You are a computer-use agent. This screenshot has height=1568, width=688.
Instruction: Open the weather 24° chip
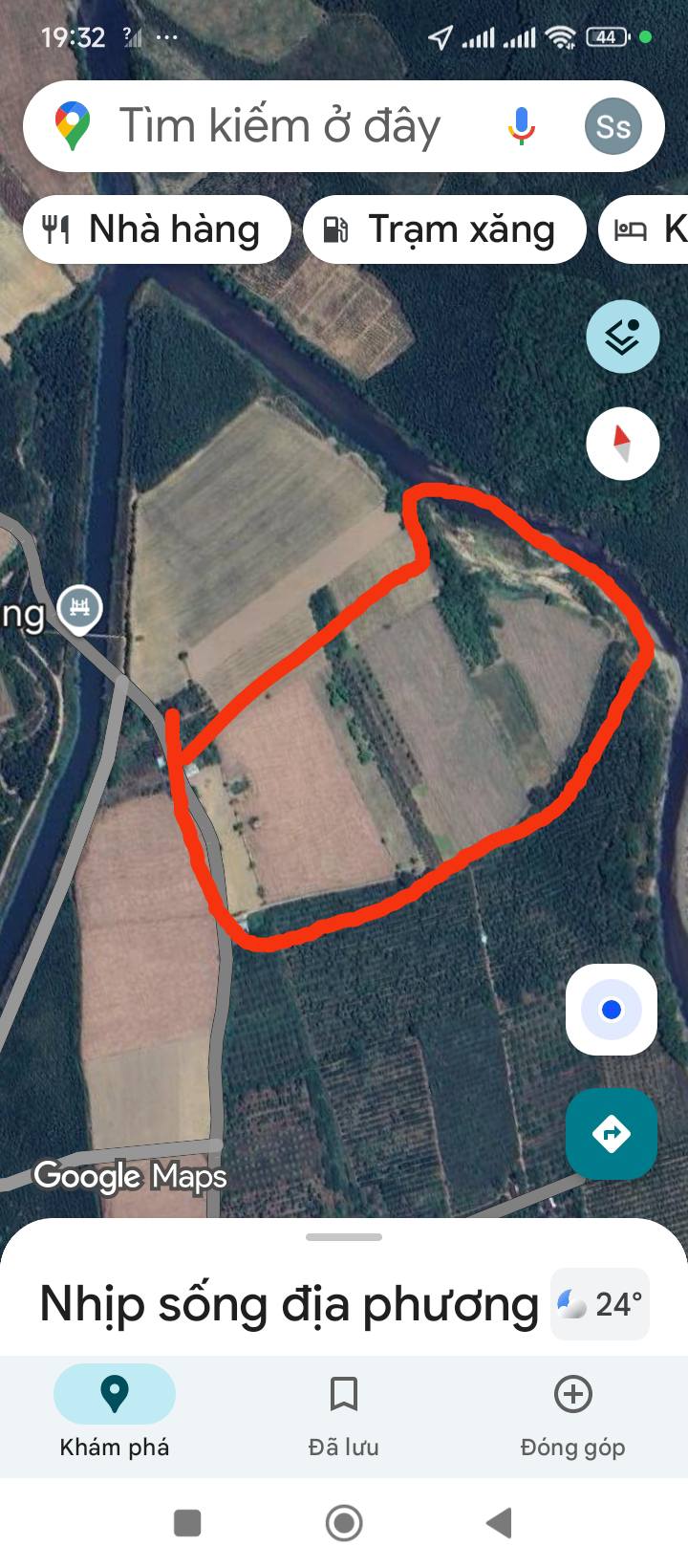[600, 1304]
